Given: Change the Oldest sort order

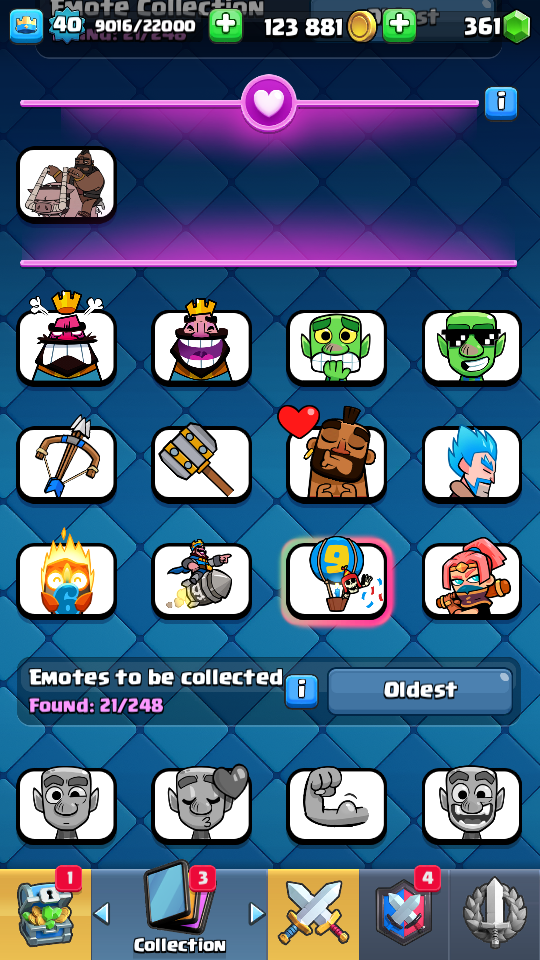Looking at the screenshot, I should pos(420,691).
